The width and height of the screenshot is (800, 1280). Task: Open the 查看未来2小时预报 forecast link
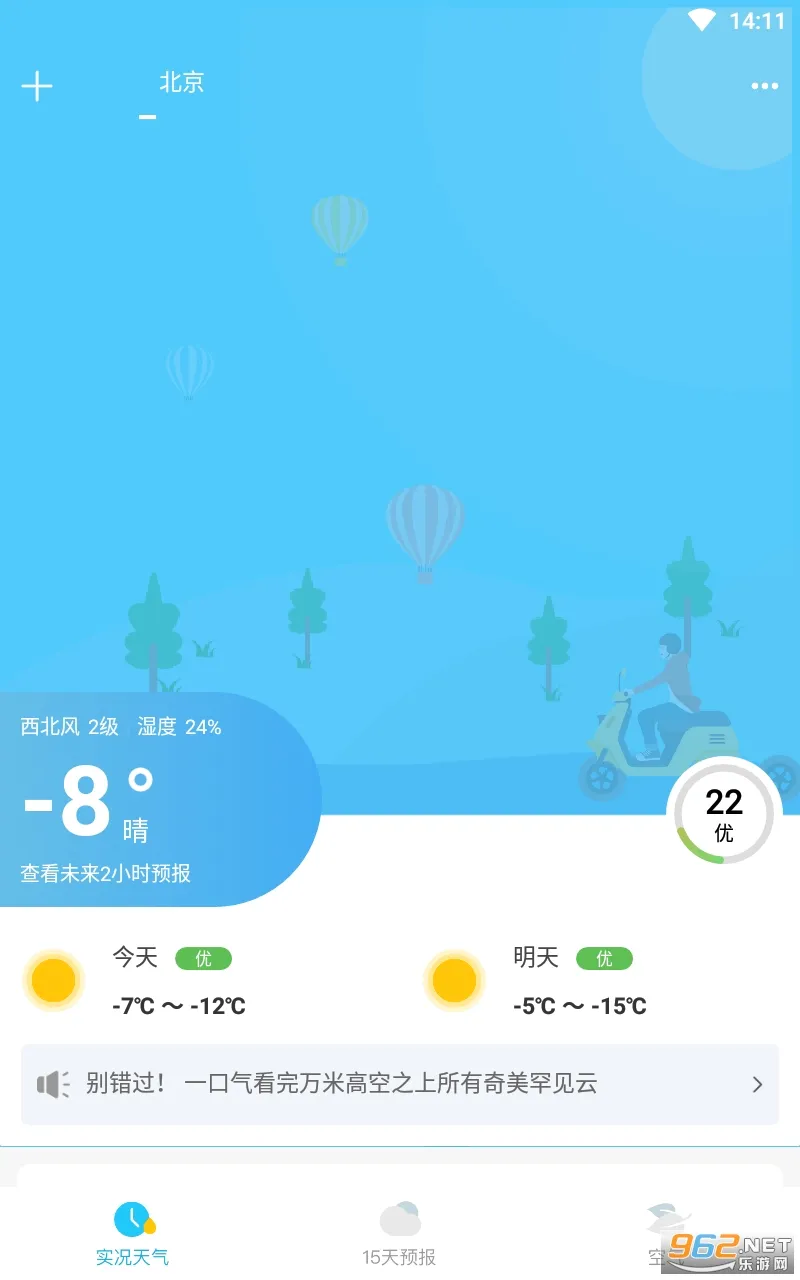click(x=105, y=873)
